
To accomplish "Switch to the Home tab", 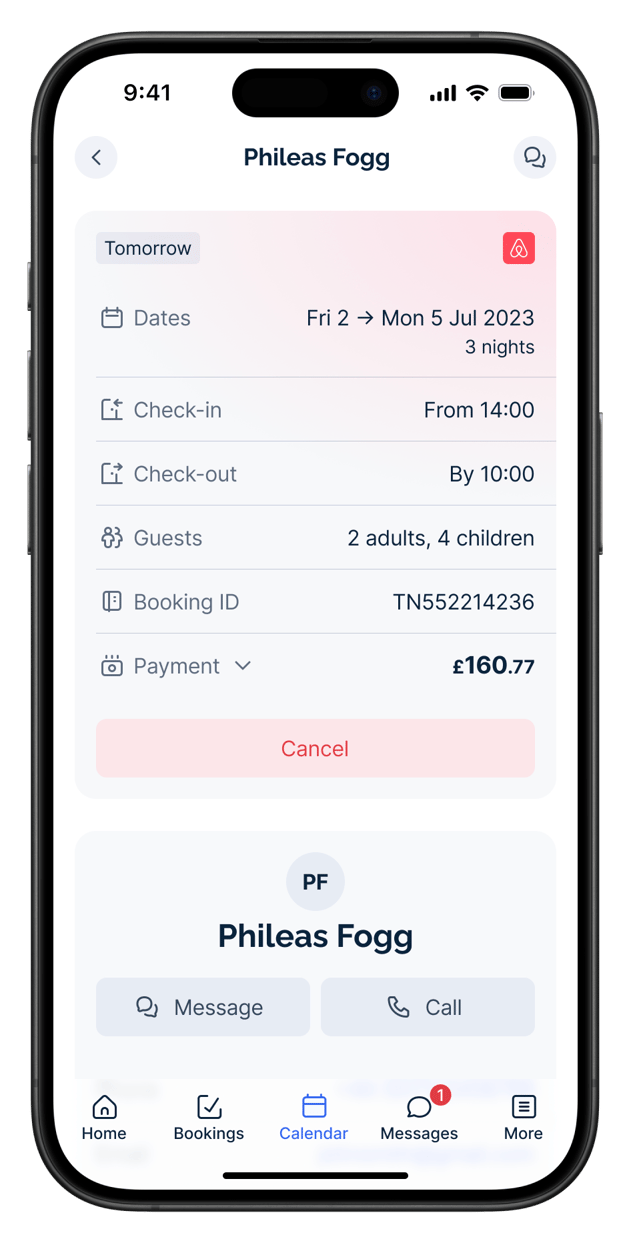I will point(104,1117).
